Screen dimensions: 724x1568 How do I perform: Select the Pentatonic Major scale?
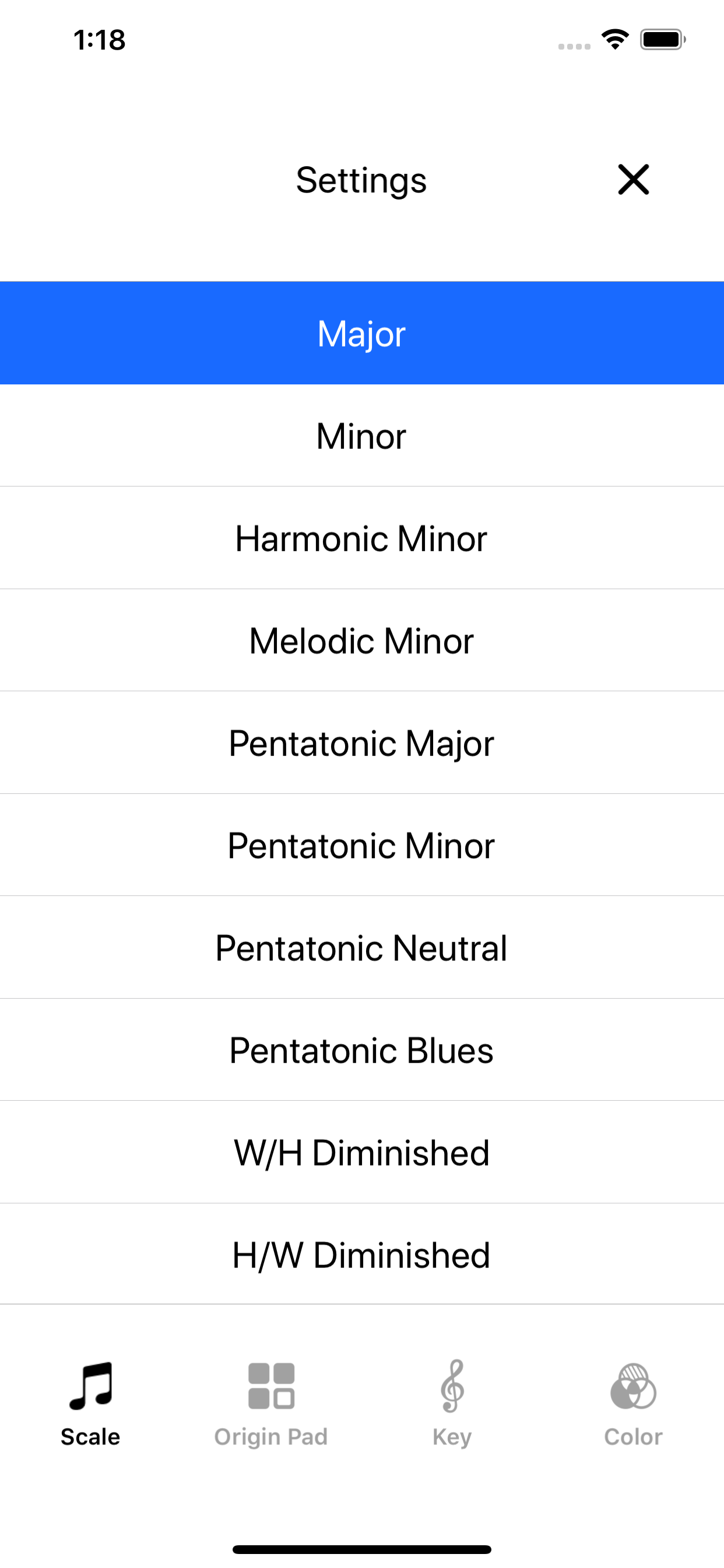coord(361,743)
